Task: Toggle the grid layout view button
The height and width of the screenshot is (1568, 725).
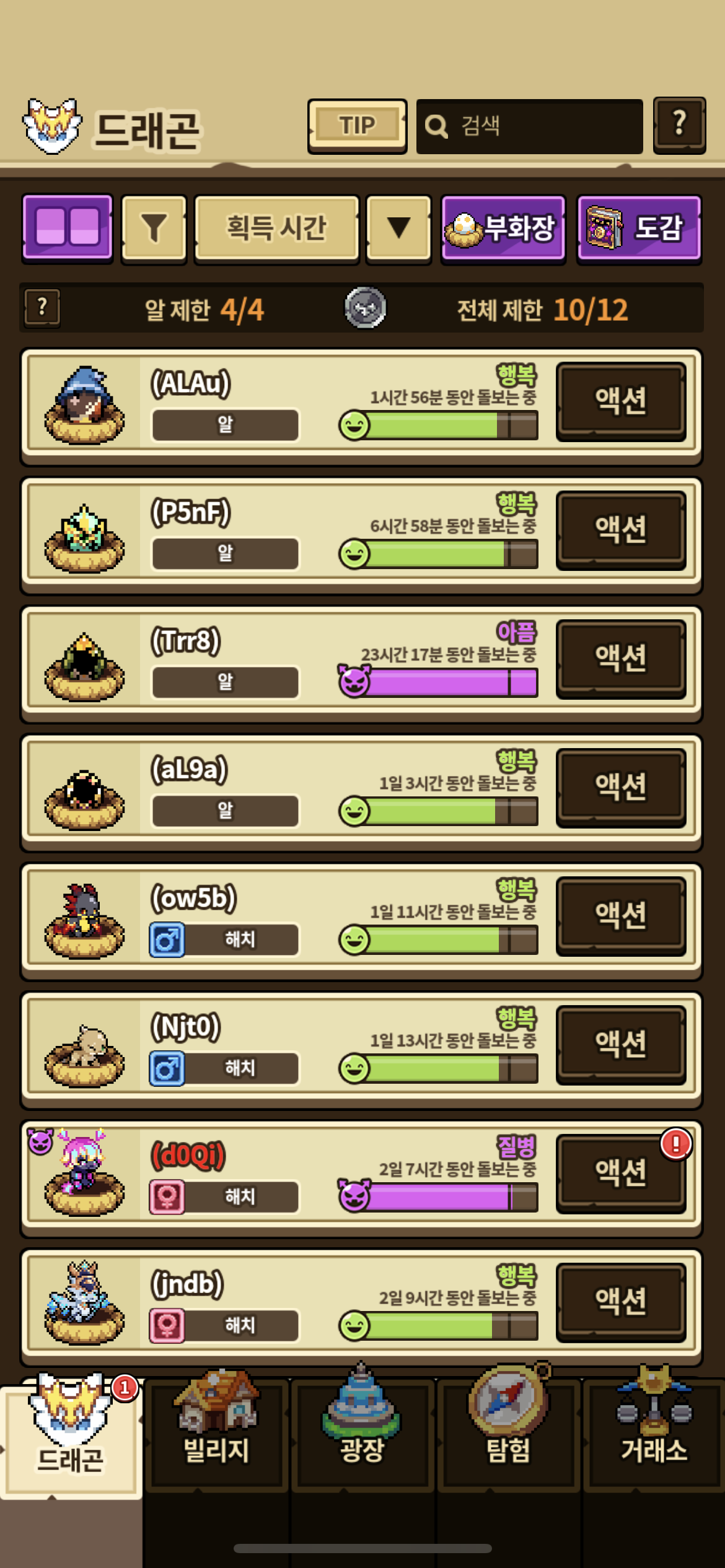Action: point(68,227)
